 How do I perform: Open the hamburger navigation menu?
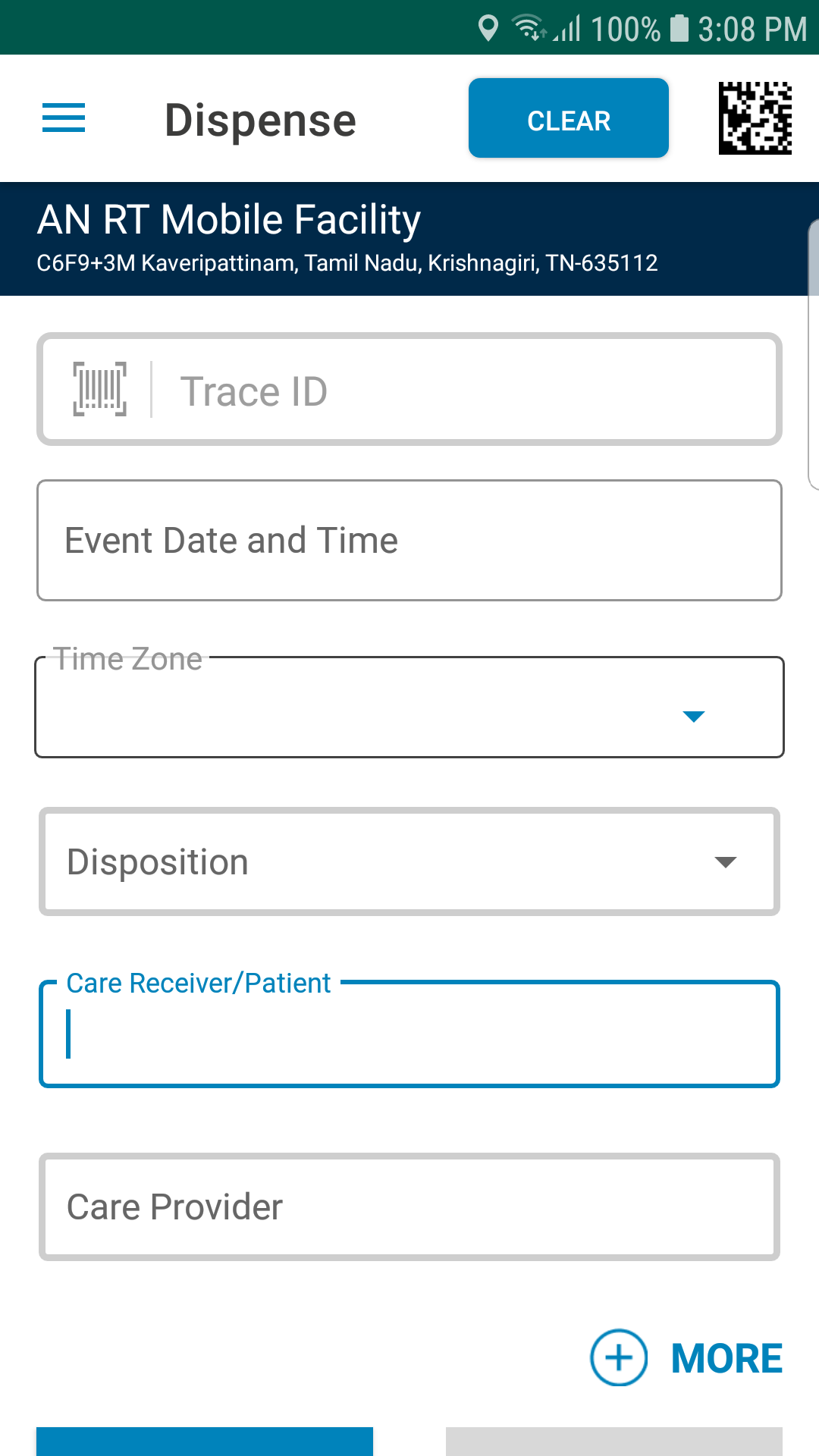coord(64,118)
